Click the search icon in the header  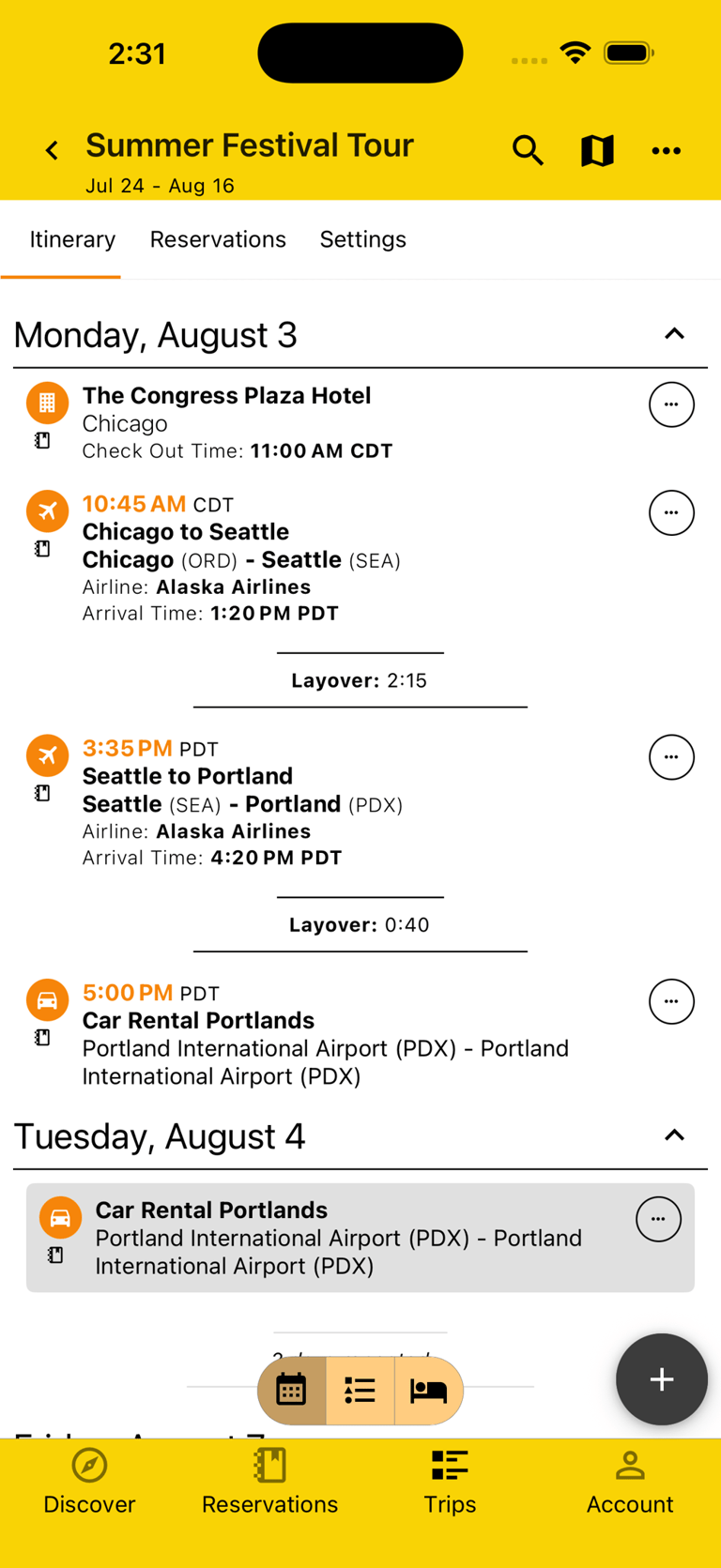[x=528, y=149]
